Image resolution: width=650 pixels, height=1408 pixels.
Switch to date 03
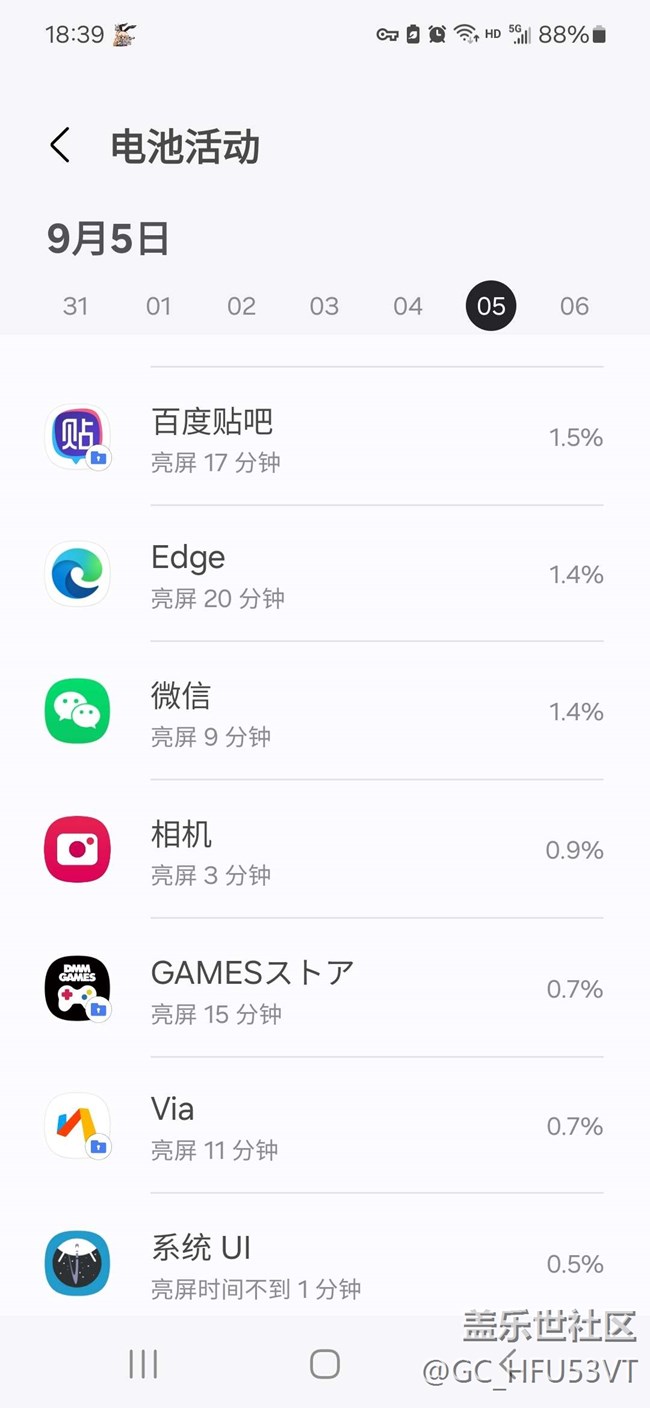pyautogui.click(x=324, y=306)
